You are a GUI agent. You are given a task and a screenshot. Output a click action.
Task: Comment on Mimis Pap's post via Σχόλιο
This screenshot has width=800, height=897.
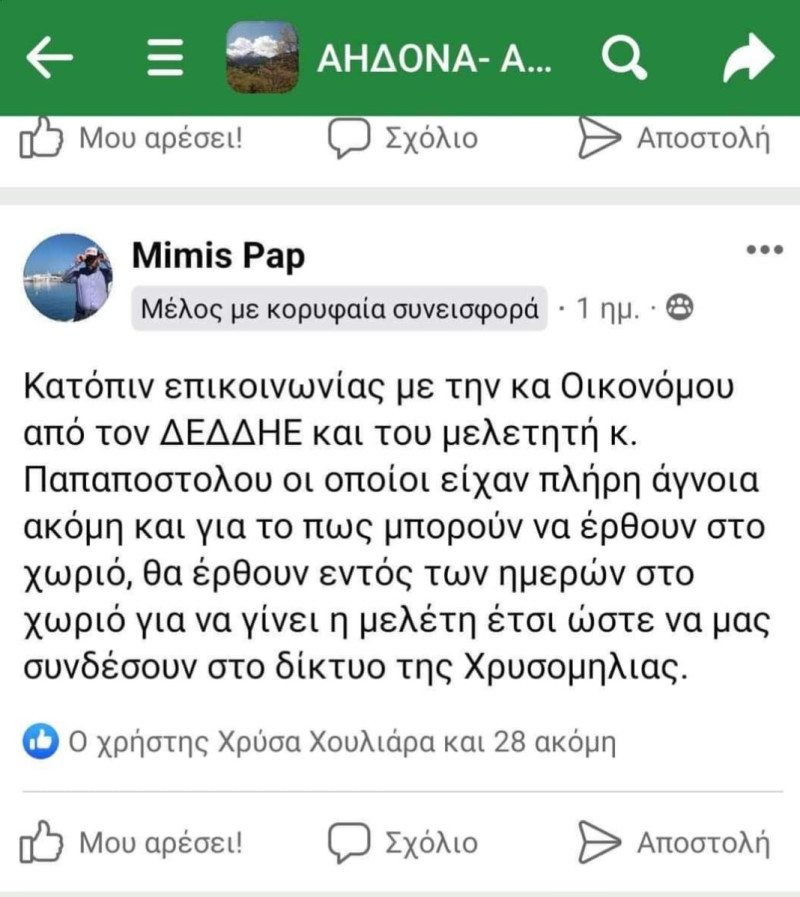point(404,842)
